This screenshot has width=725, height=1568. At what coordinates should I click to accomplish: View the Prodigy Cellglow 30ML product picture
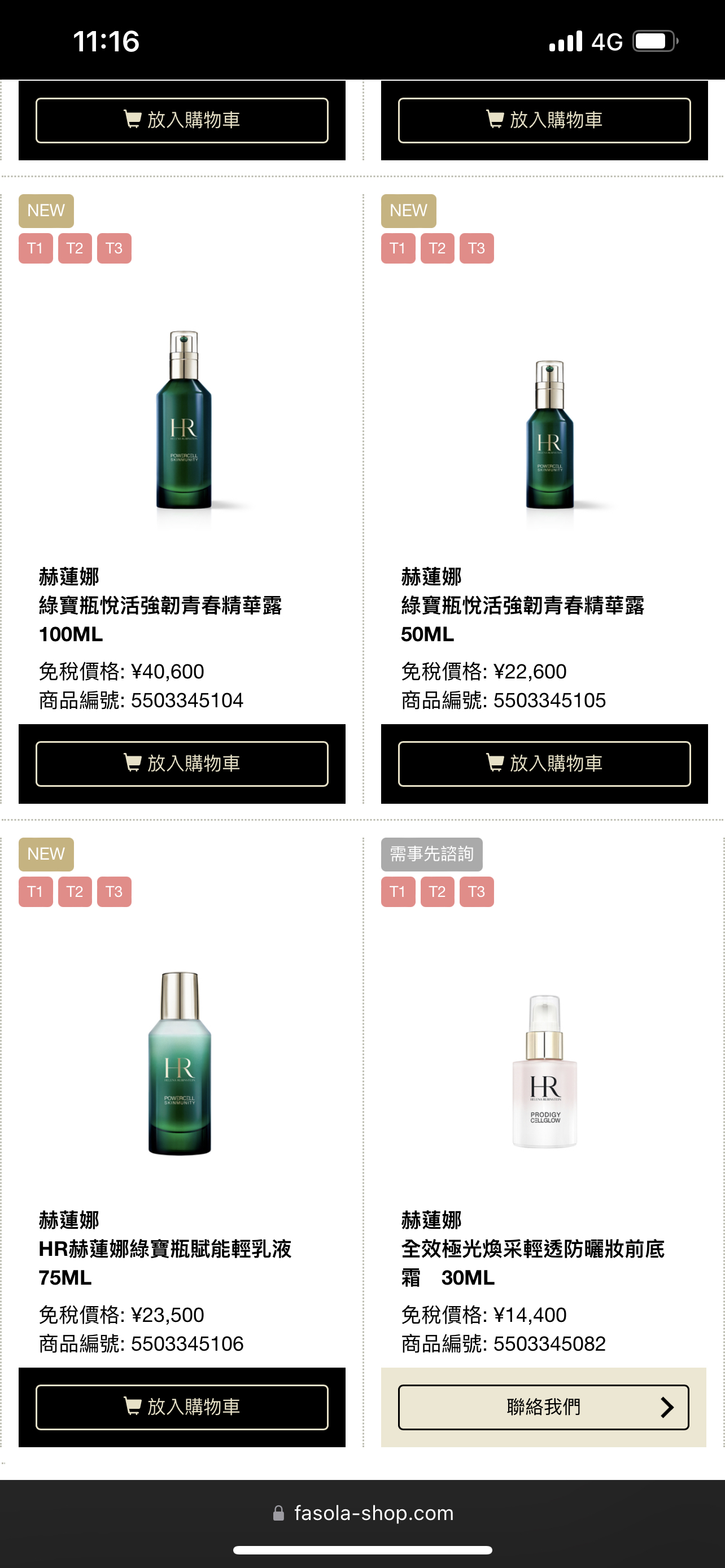point(545,1071)
